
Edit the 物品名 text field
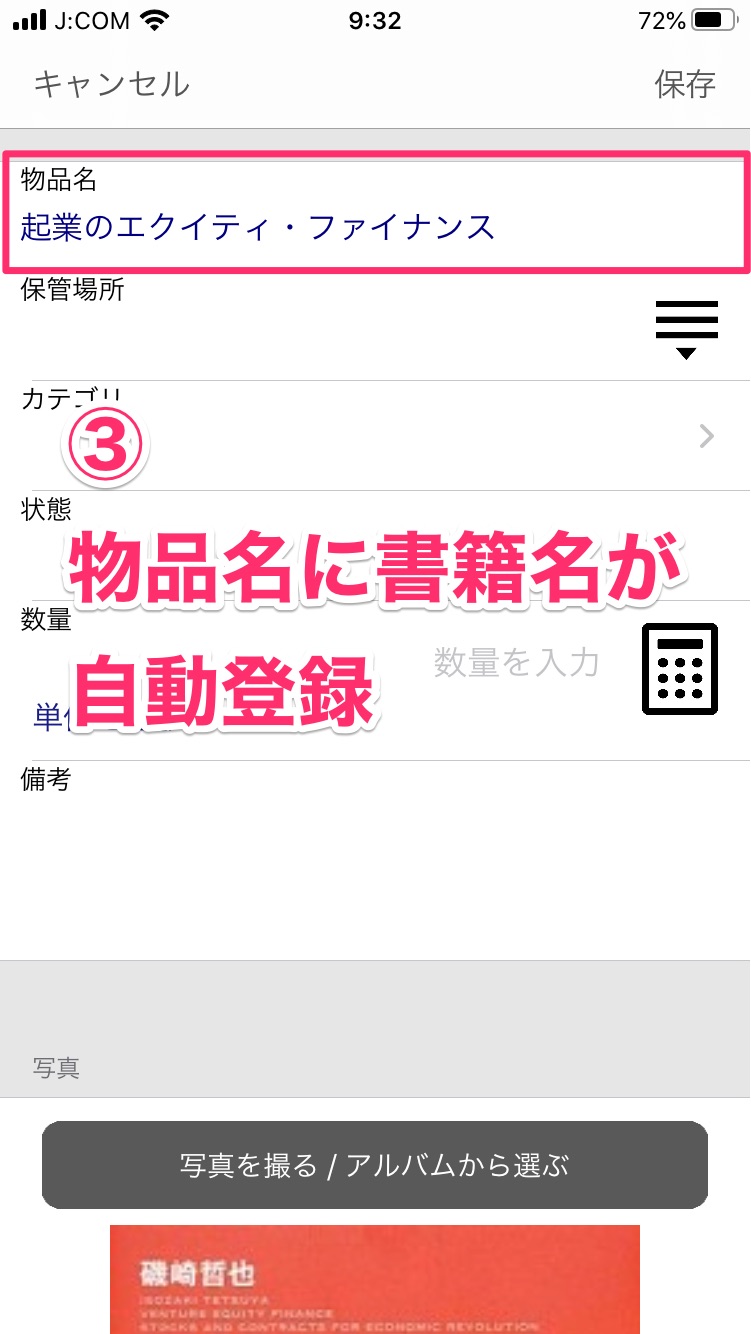click(x=375, y=211)
